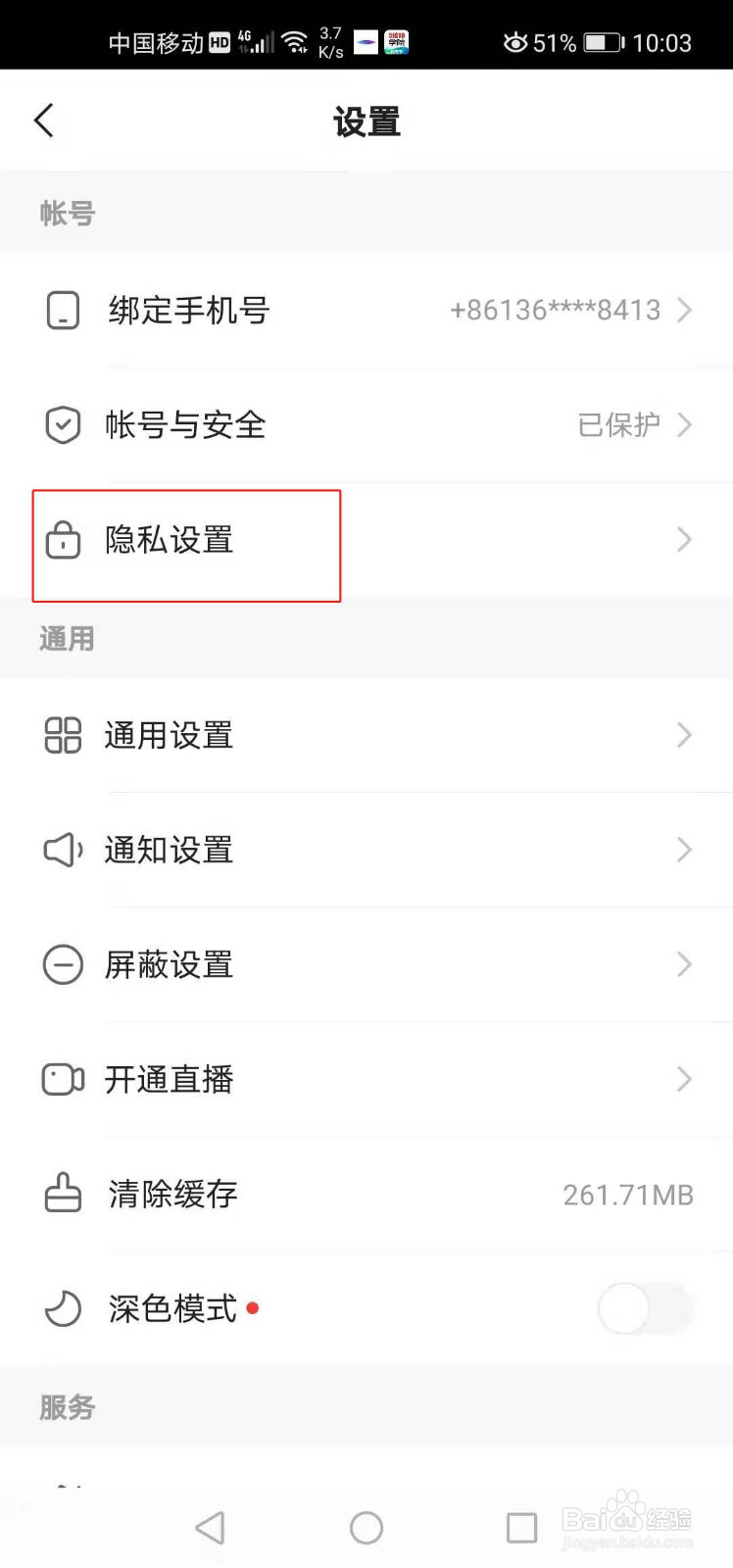Tap the back arrow at top left

[x=43, y=120]
